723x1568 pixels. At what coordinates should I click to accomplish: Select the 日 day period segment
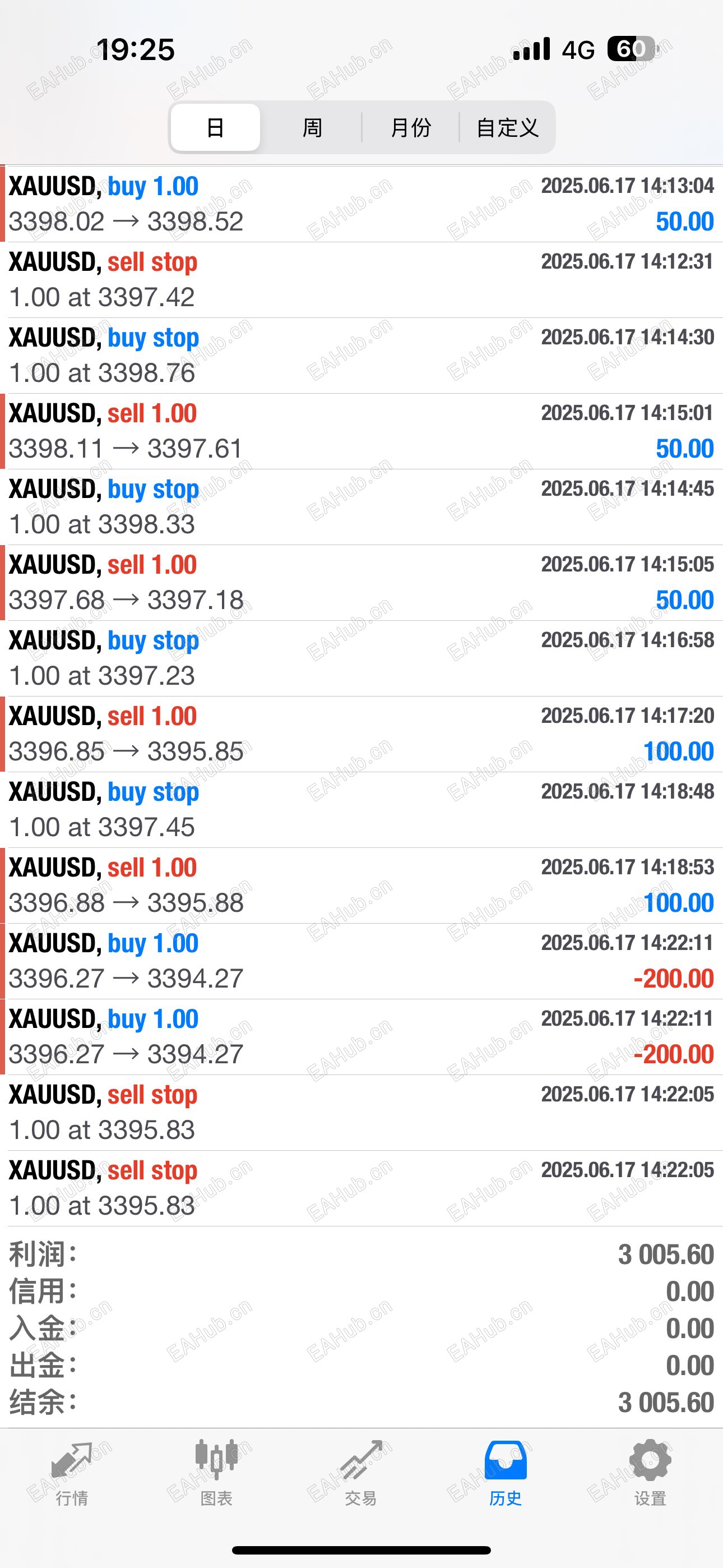[x=215, y=128]
